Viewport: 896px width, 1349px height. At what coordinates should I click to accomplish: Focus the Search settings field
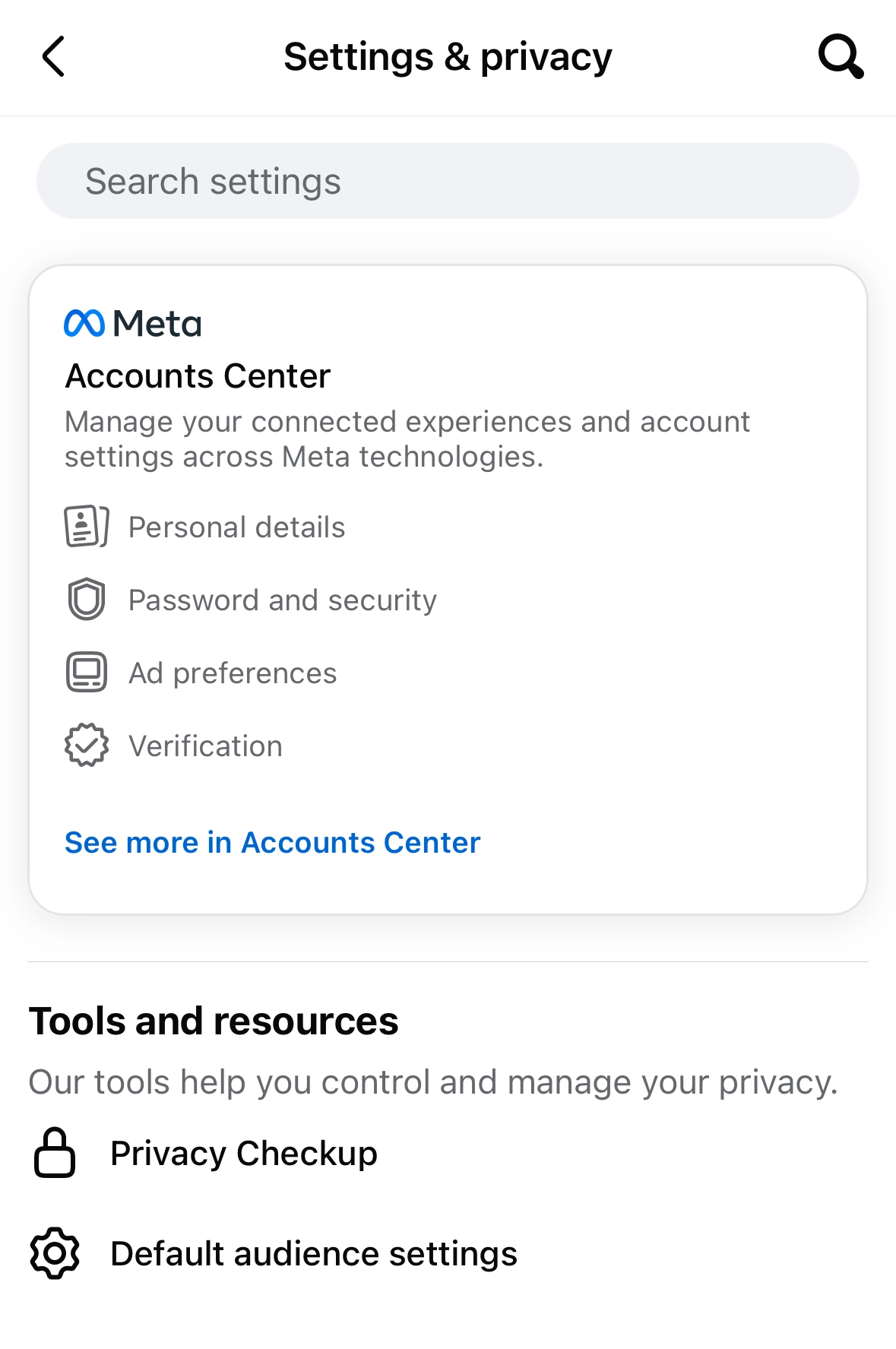448,182
